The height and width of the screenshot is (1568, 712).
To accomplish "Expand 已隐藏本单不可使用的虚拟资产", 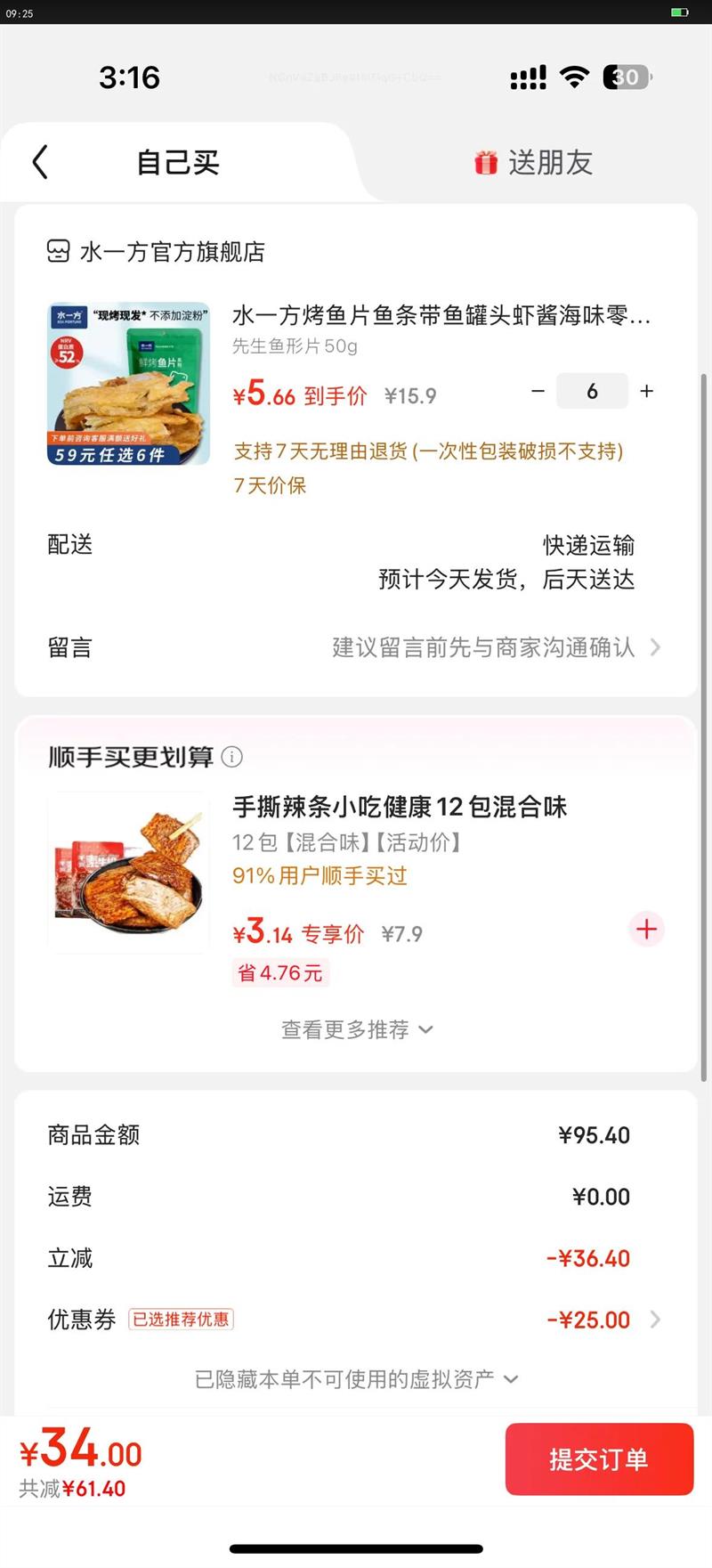I will 356,1379.
